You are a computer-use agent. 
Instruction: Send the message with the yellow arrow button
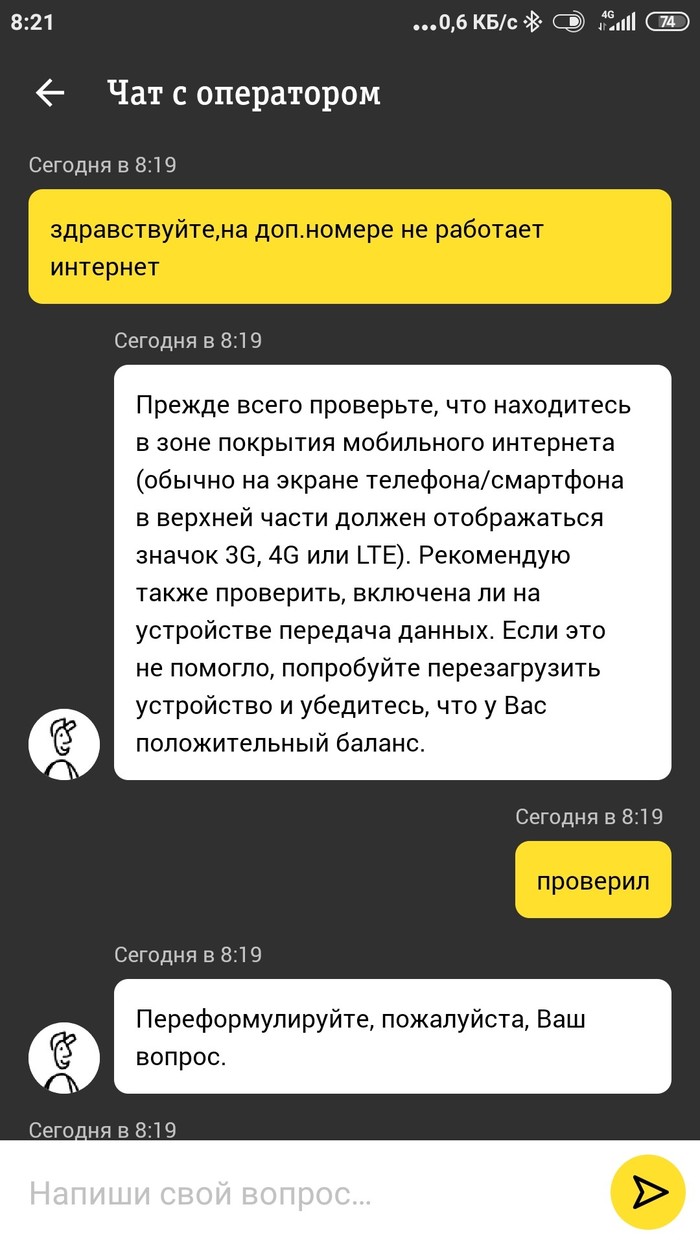[x=650, y=1192]
